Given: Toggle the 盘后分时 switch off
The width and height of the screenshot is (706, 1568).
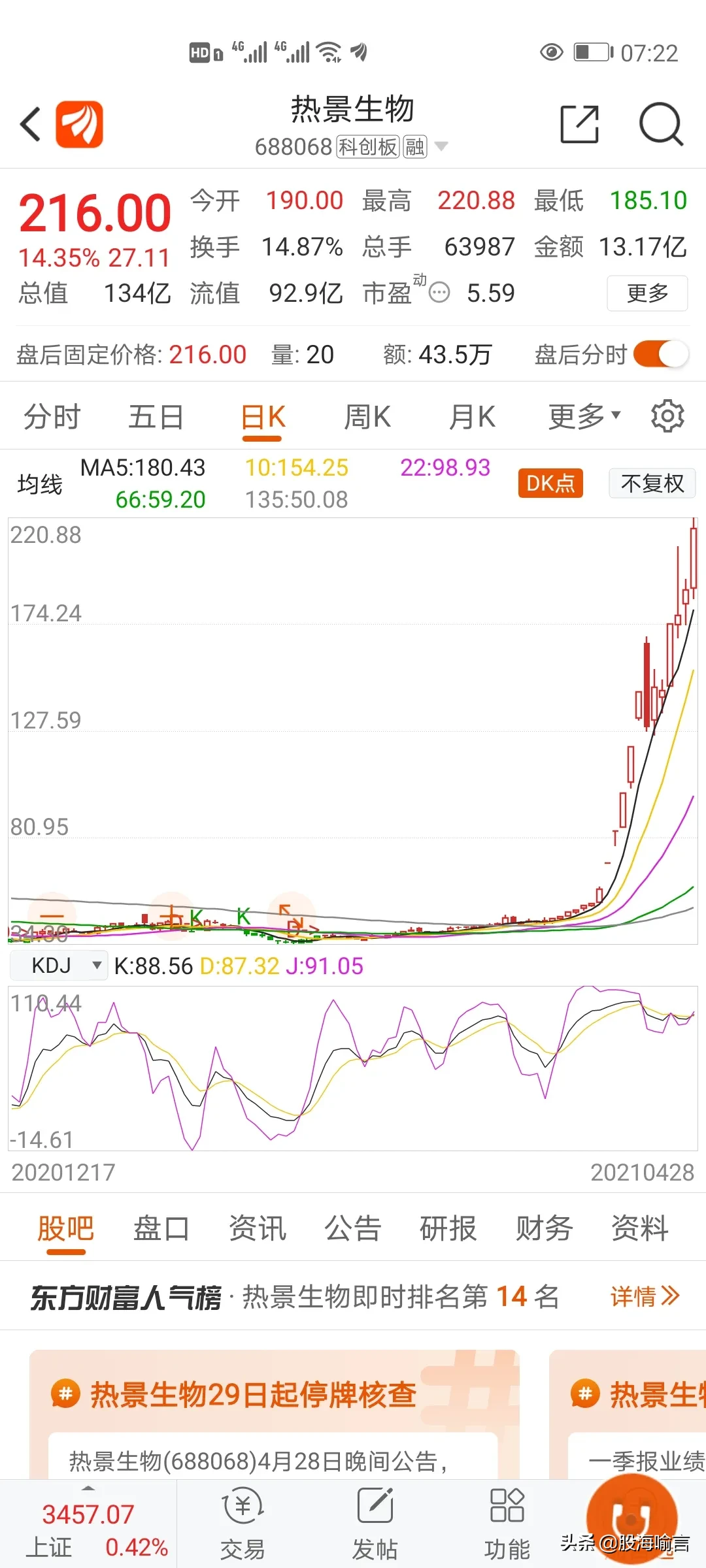Looking at the screenshot, I should [x=661, y=355].
